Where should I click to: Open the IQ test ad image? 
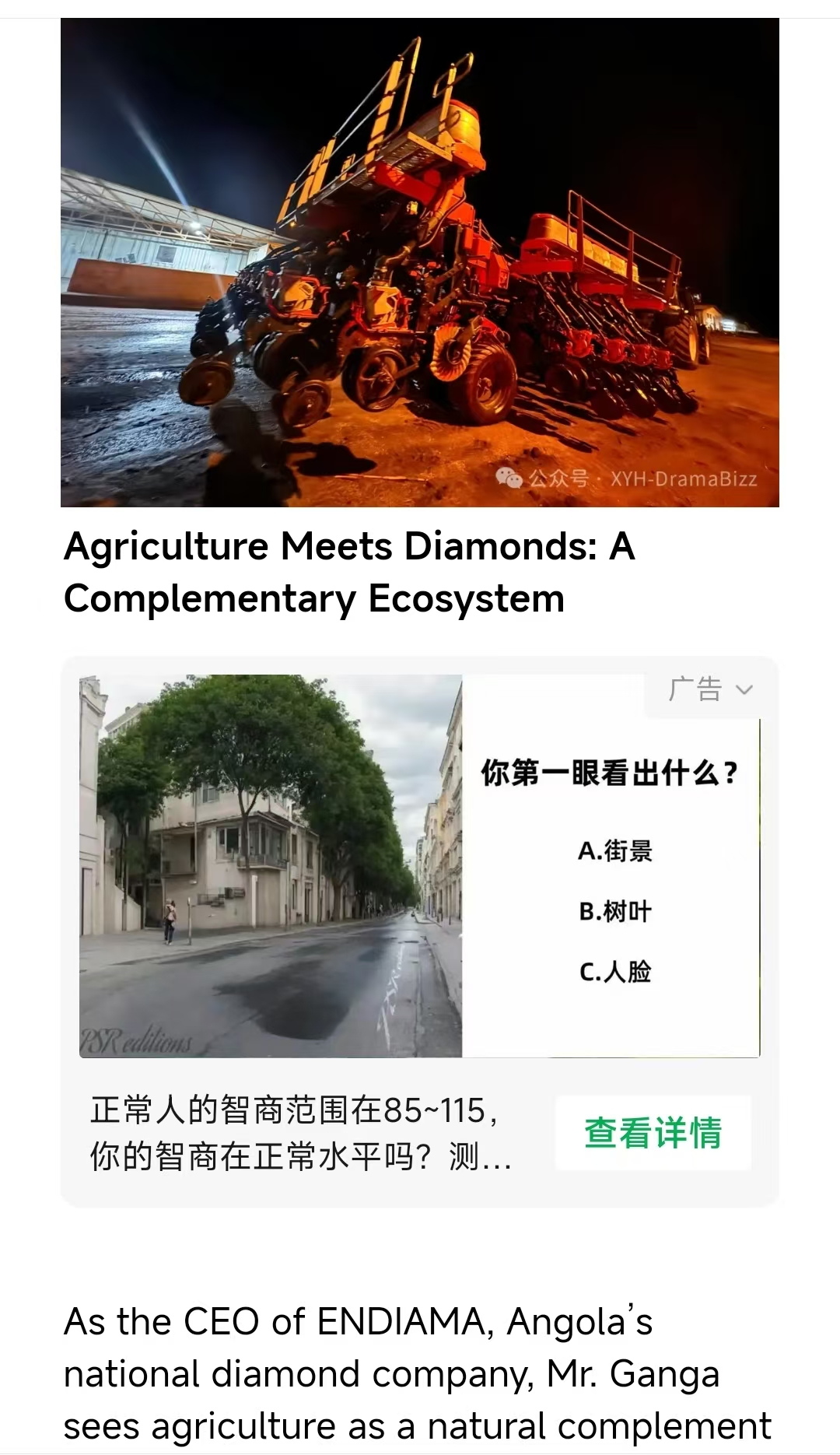coord(419,866)
